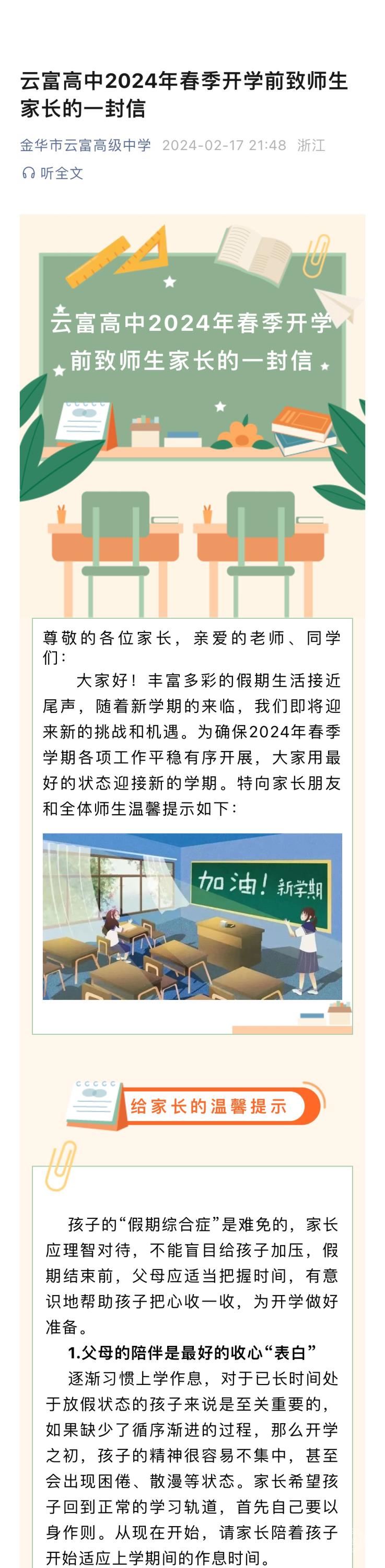Tap 听全文 to listen to the article
This screenshot has height=1568, width=385.
(x=52, y=173)
